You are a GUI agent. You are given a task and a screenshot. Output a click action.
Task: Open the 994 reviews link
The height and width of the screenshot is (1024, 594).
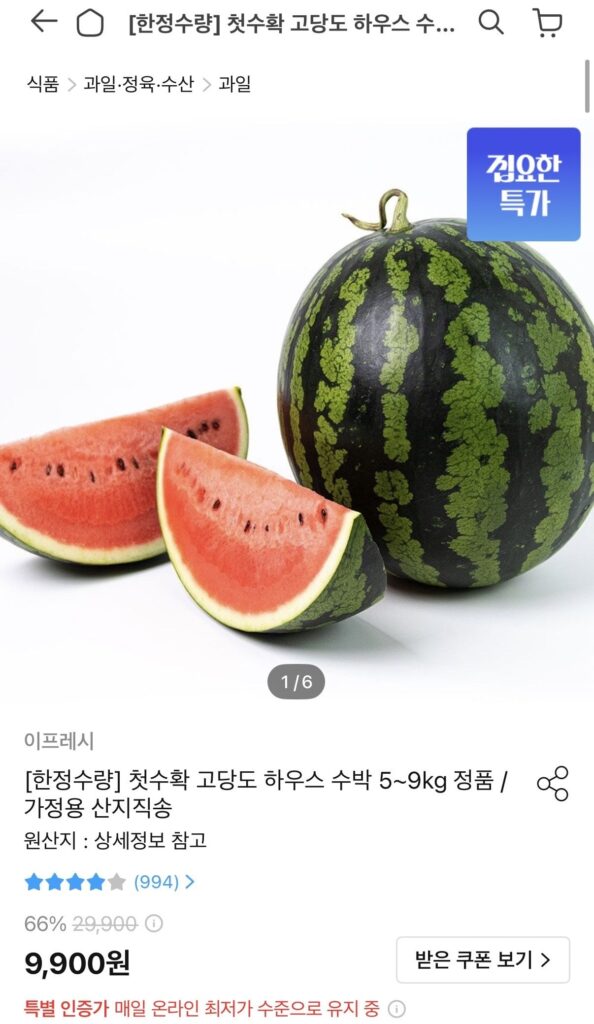pos(164,882)
